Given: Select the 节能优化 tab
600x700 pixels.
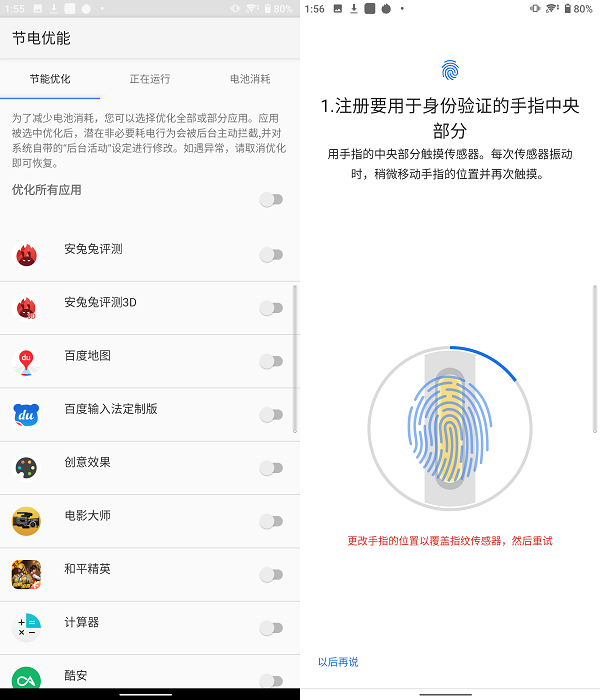Looking at the screenshot, I should point(50,79).
